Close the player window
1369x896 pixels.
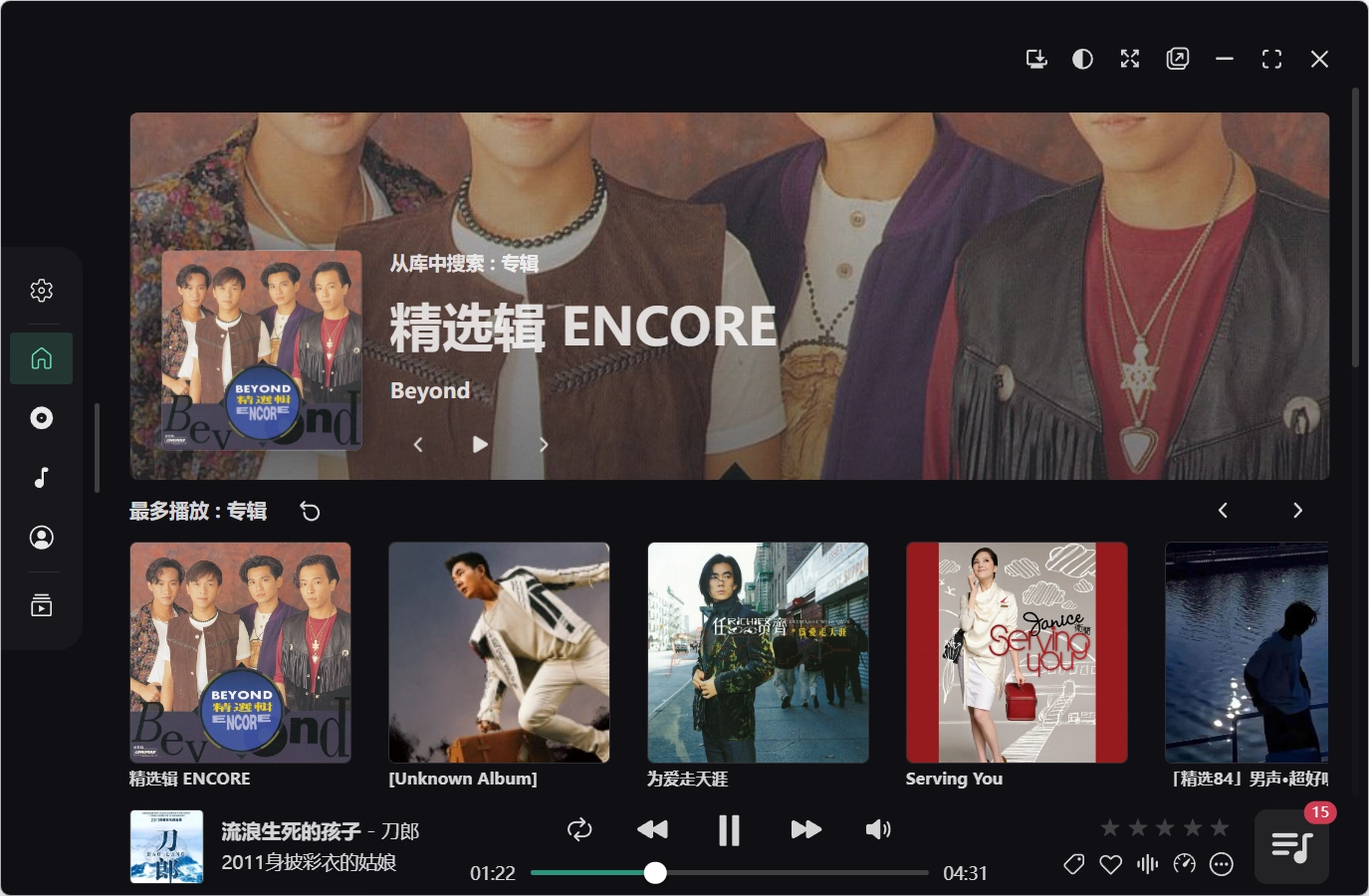pyautogui.click(x=1319, y=59)
